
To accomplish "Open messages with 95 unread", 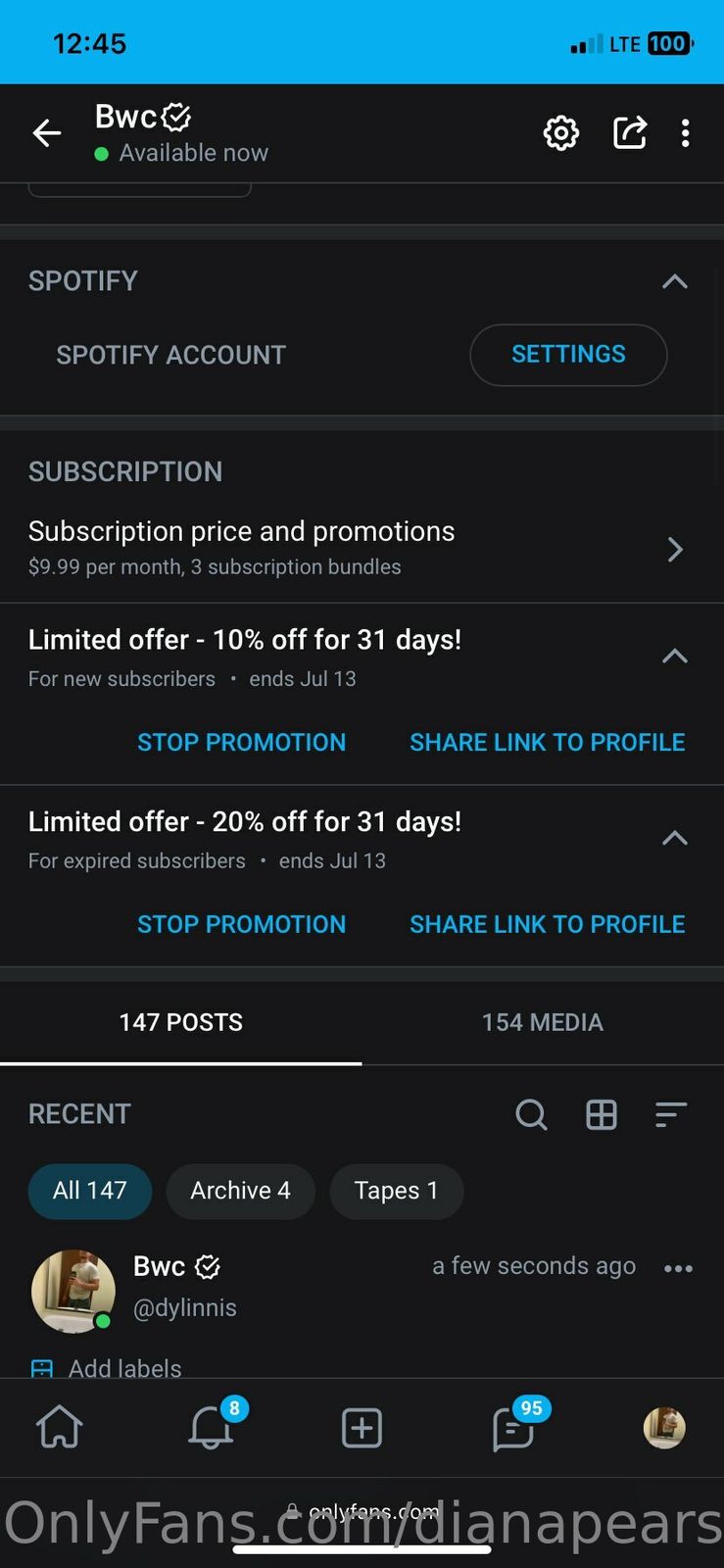I will point(513,1429).
